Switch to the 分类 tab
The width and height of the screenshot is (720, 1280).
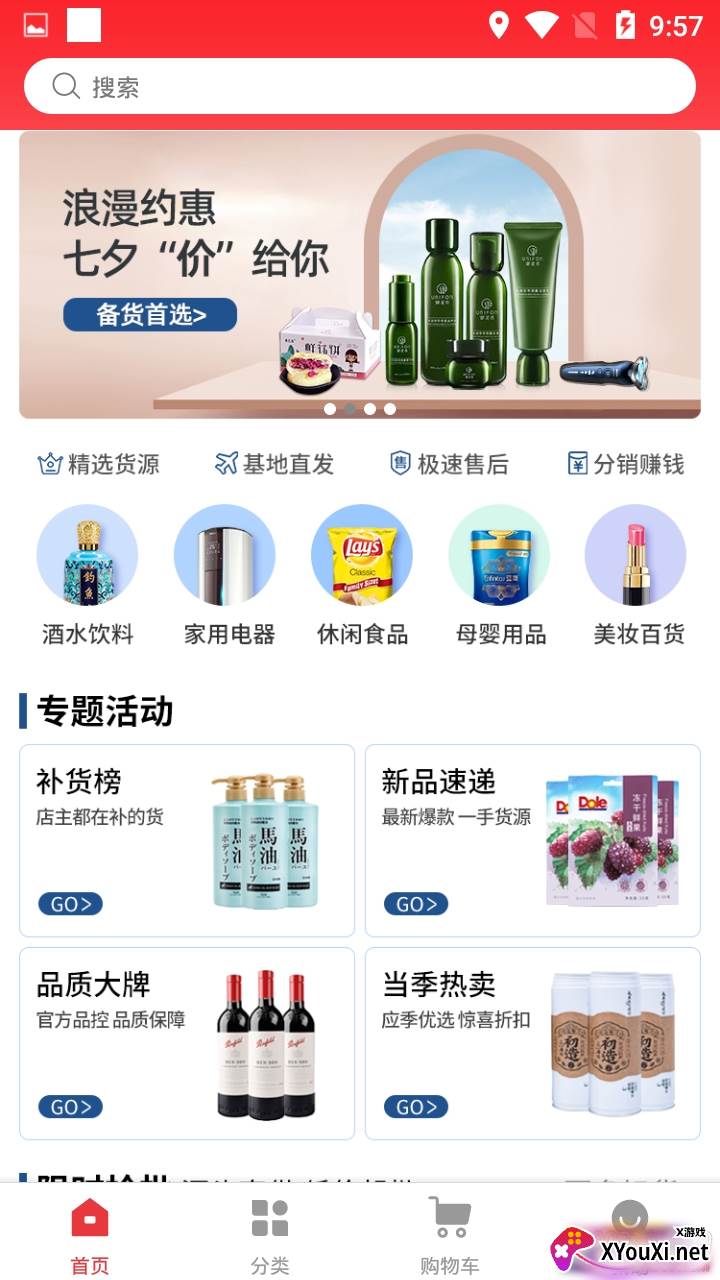click(270, 1236)
